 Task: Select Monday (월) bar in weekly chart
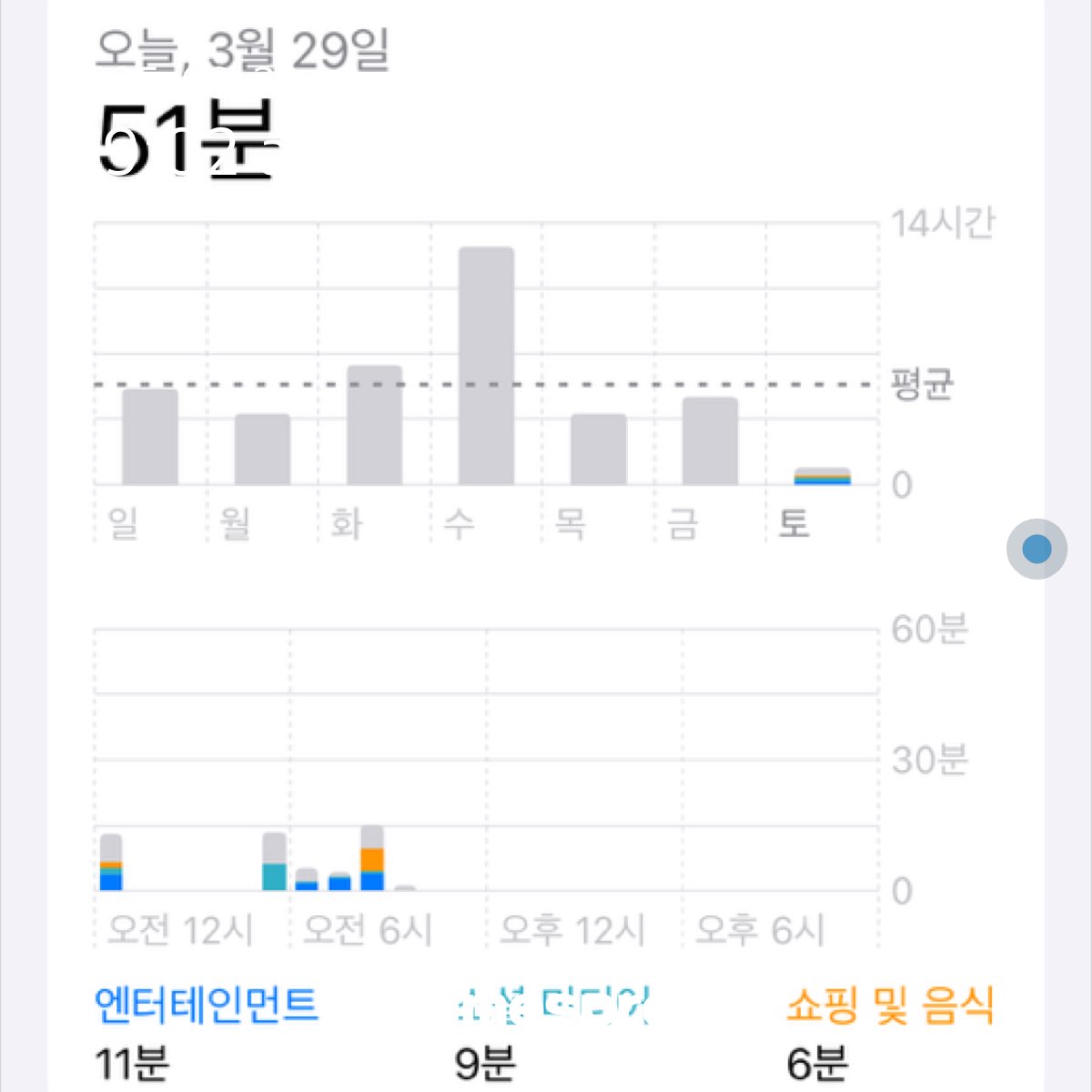[x=262, y=450]
